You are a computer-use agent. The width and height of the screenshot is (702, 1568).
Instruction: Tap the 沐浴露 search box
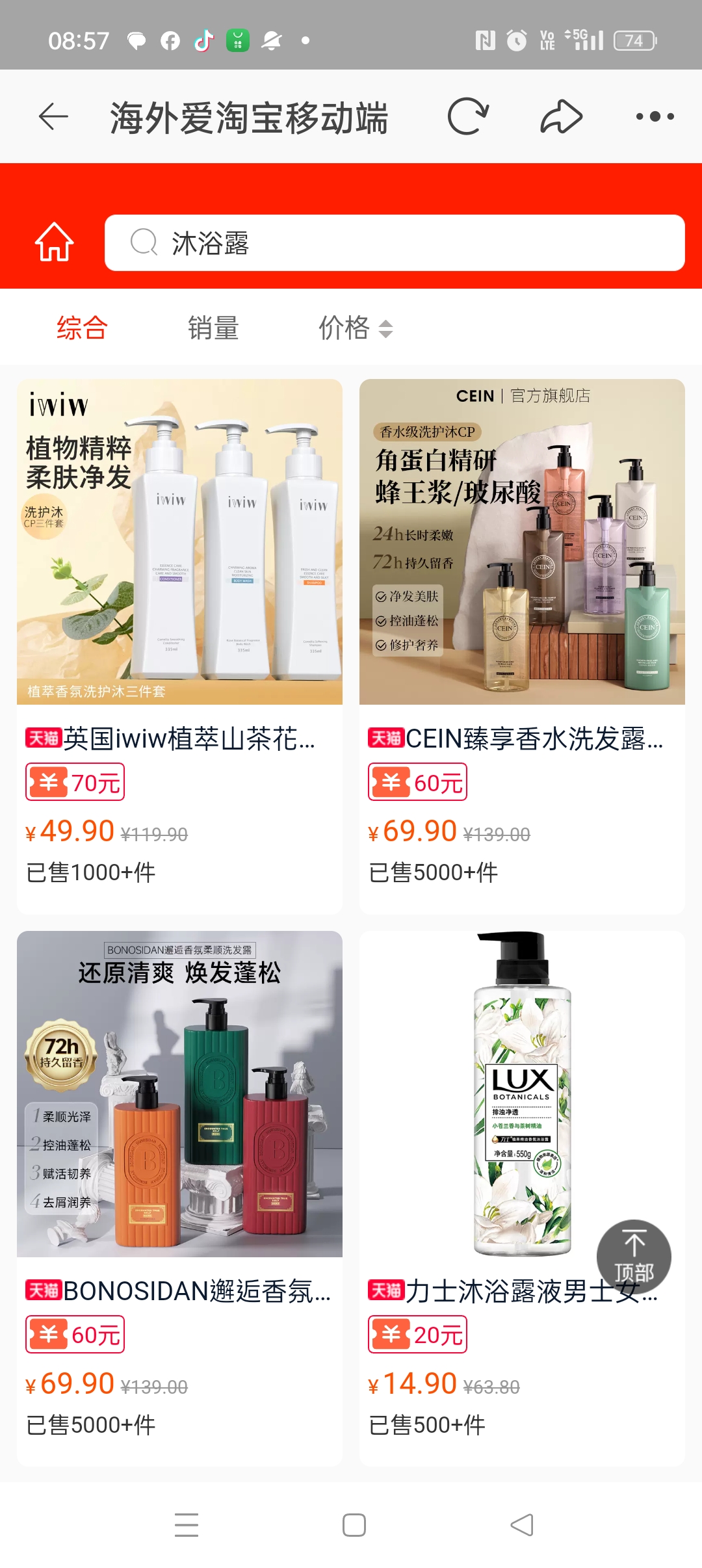pyautogui.click(x=394, y=243)
